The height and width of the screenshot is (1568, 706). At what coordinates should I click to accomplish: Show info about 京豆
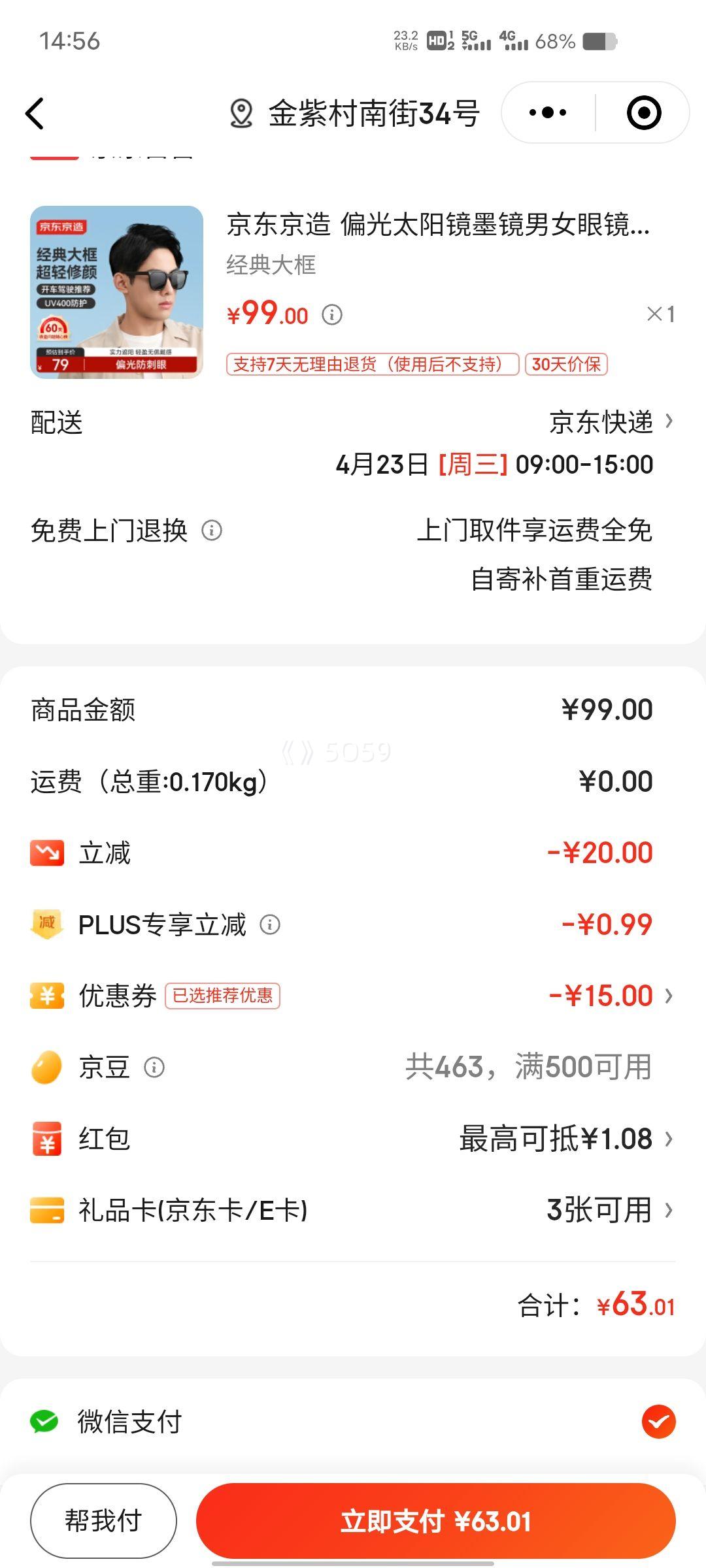click(154, 1068)
